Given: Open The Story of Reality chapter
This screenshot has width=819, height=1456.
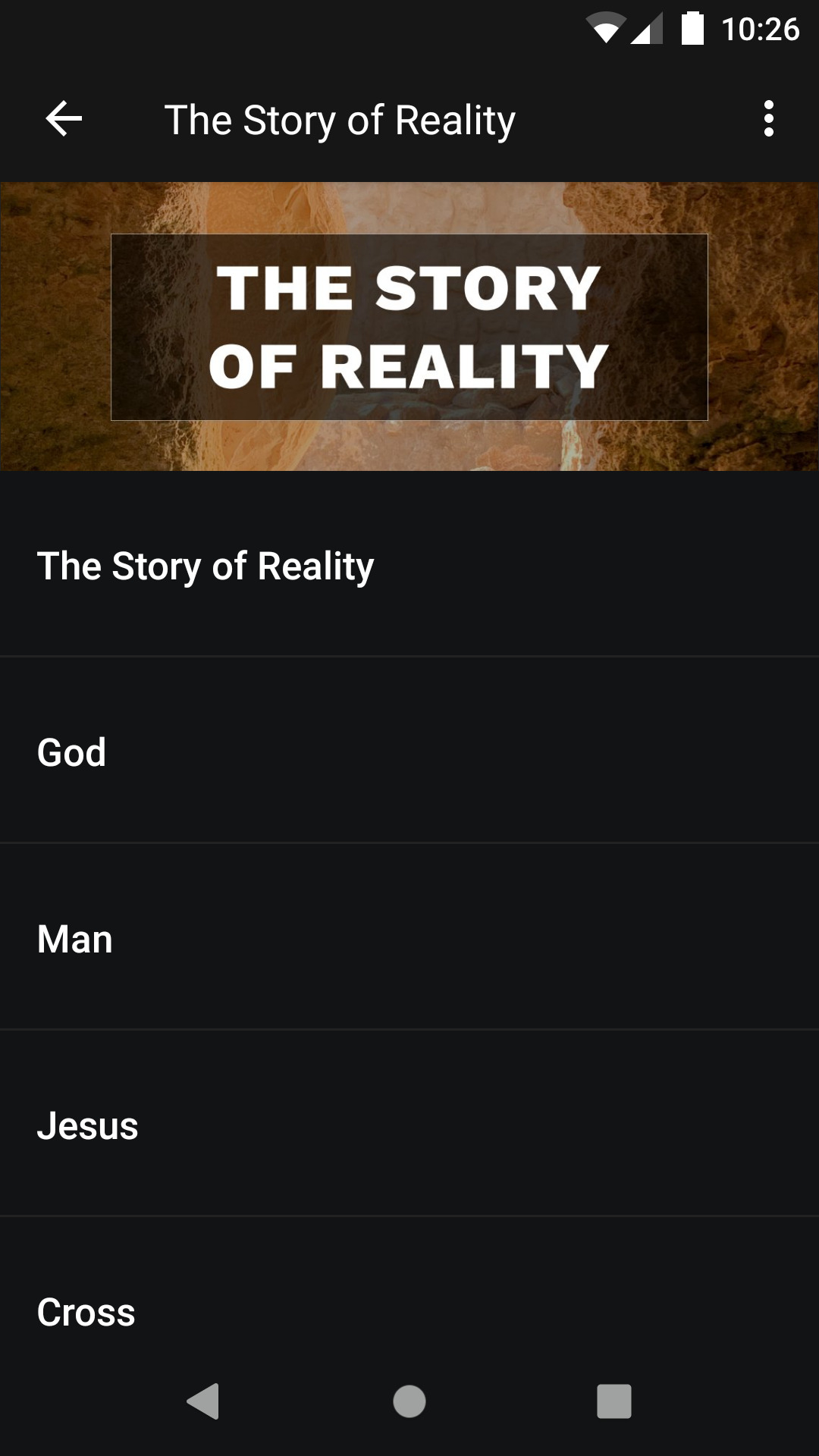Looking at the screenshot, I should coord(409,566).
